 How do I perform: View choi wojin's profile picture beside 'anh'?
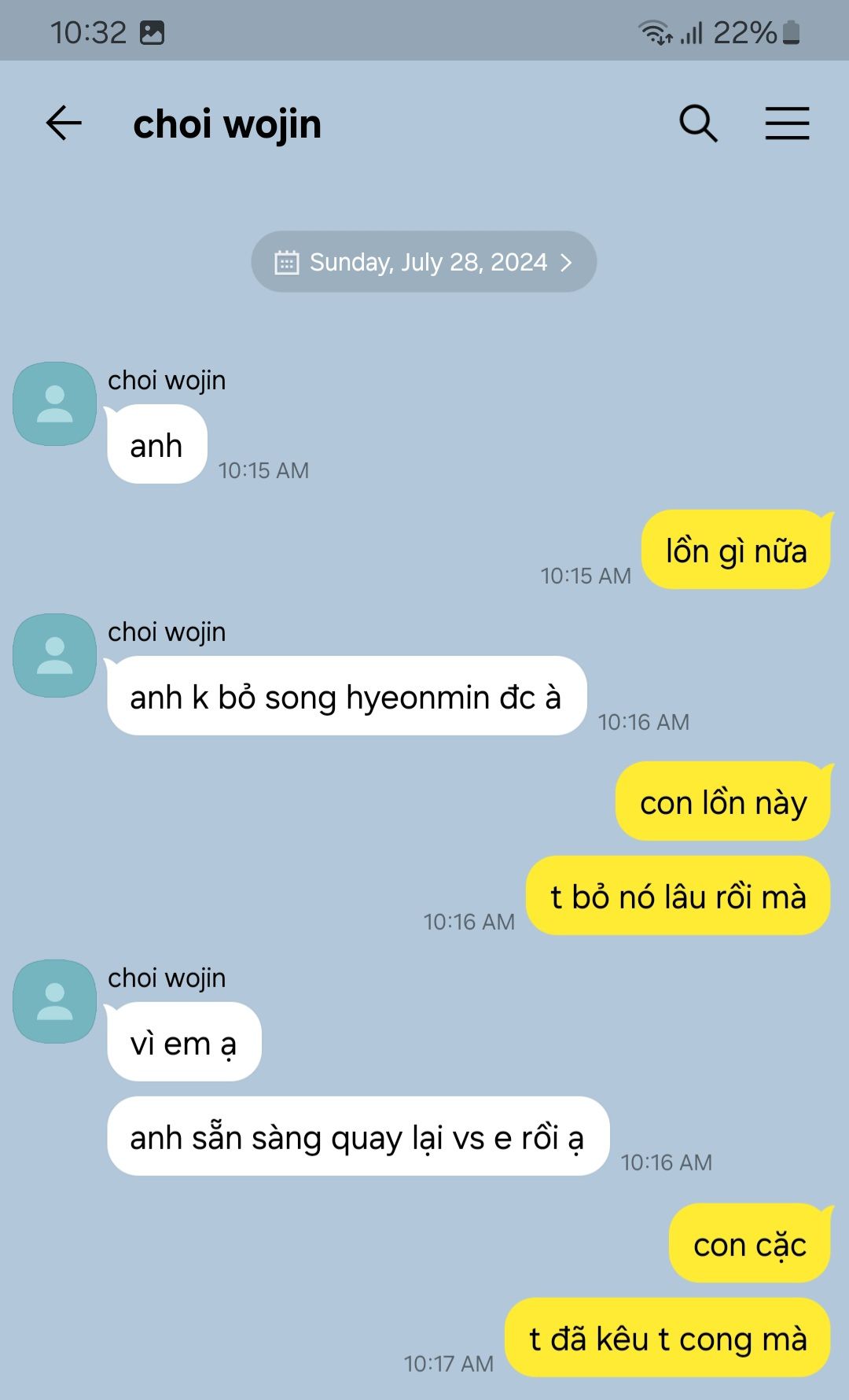pos(54,403)
